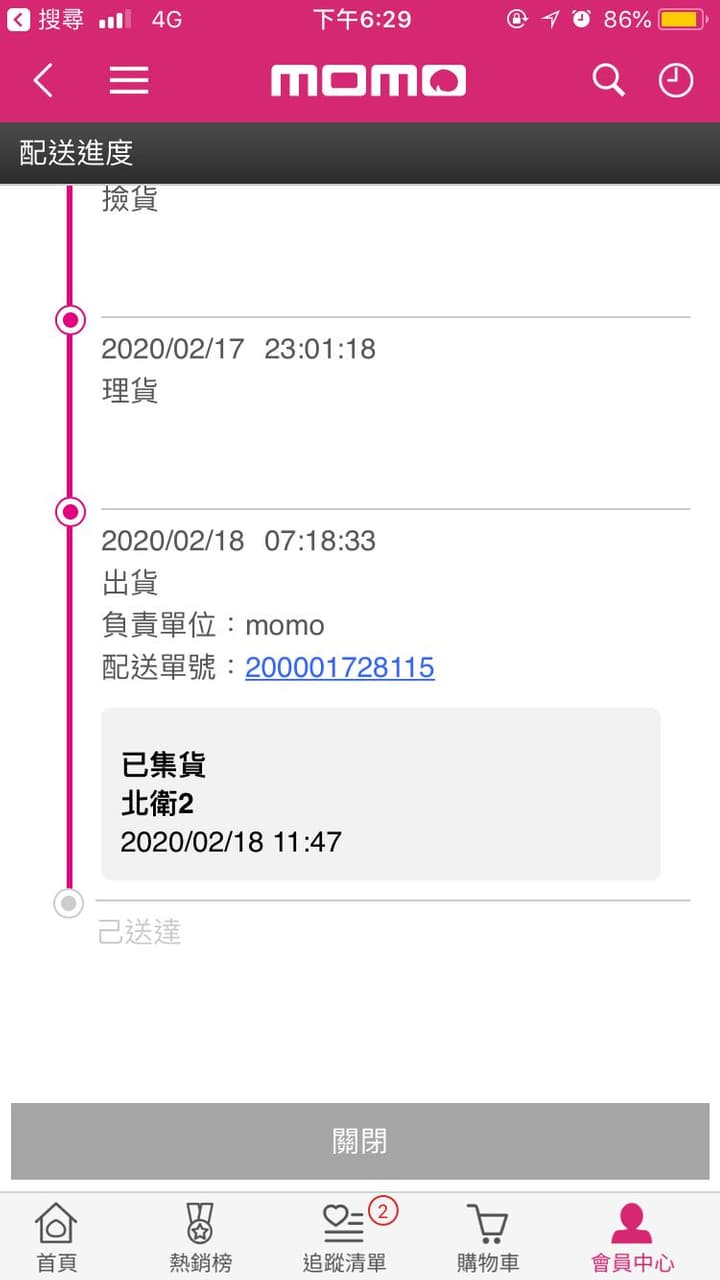Tap the momo logo in the header
The width and height of the screenshot is (720, 1280).
[x=368, y=81]
